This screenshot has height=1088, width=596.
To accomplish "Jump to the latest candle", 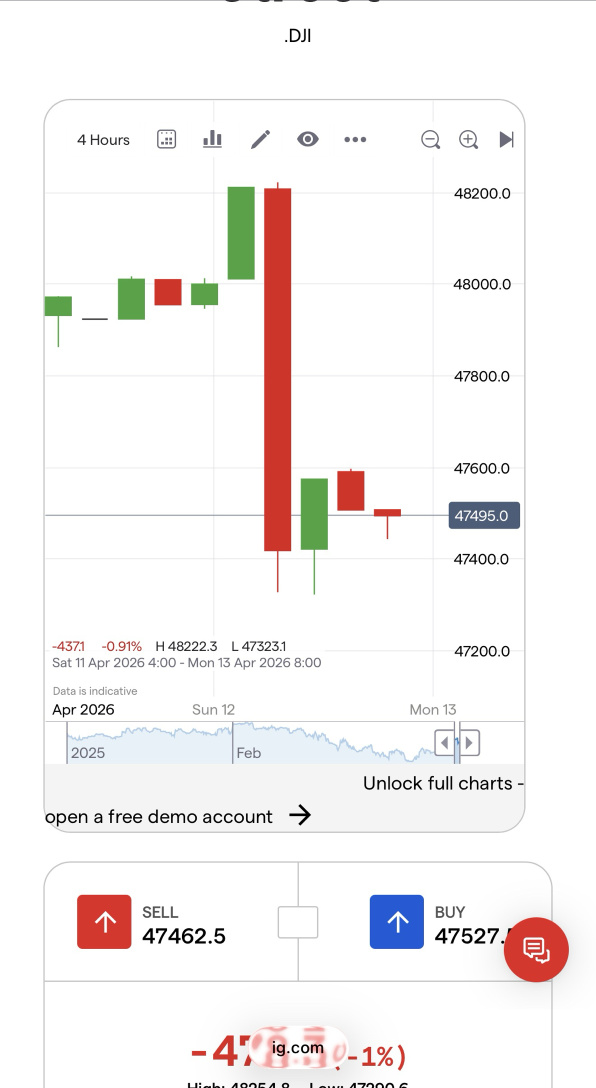I will tap(506, 139).
